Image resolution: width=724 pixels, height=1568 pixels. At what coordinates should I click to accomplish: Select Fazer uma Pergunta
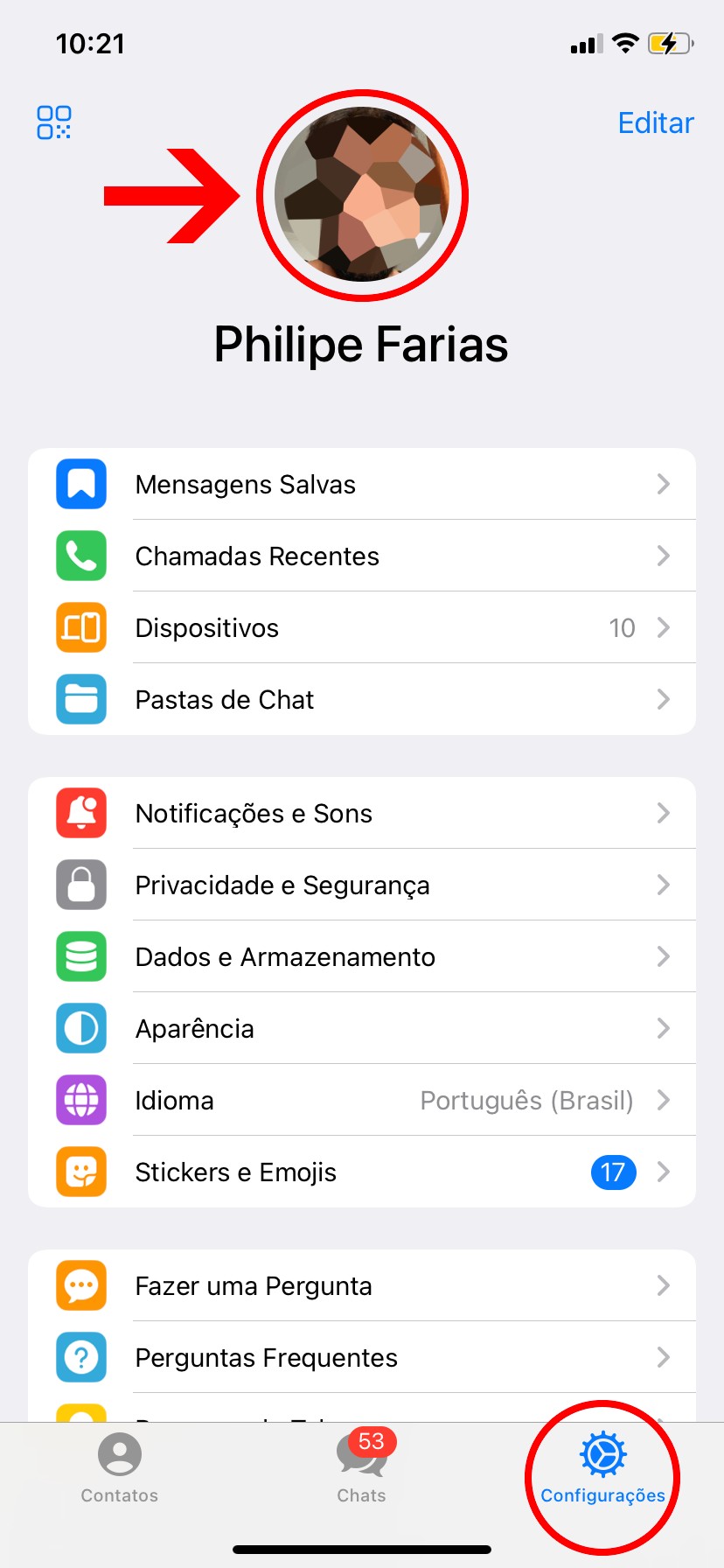362,1286
